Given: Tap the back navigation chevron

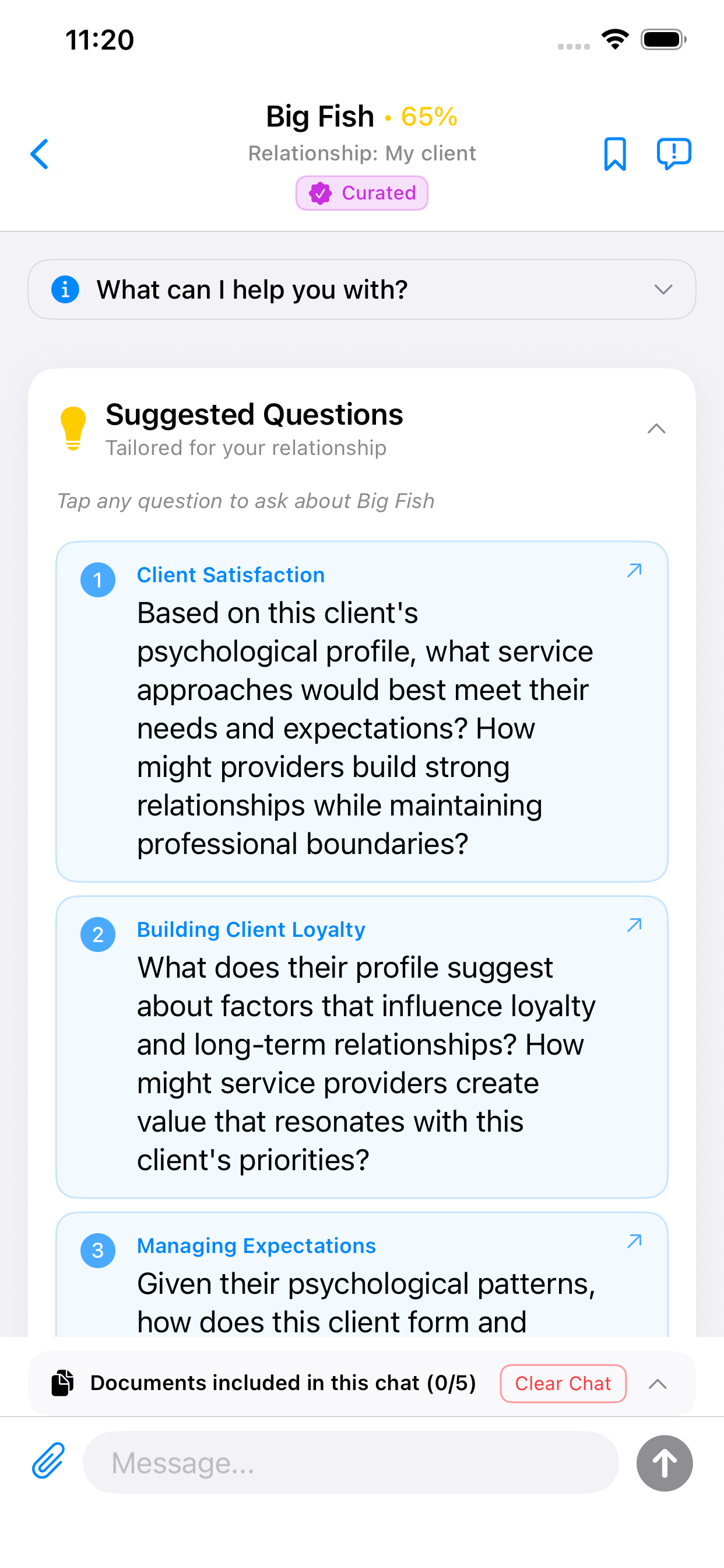Looking at the screenshot, I should 39,154.
